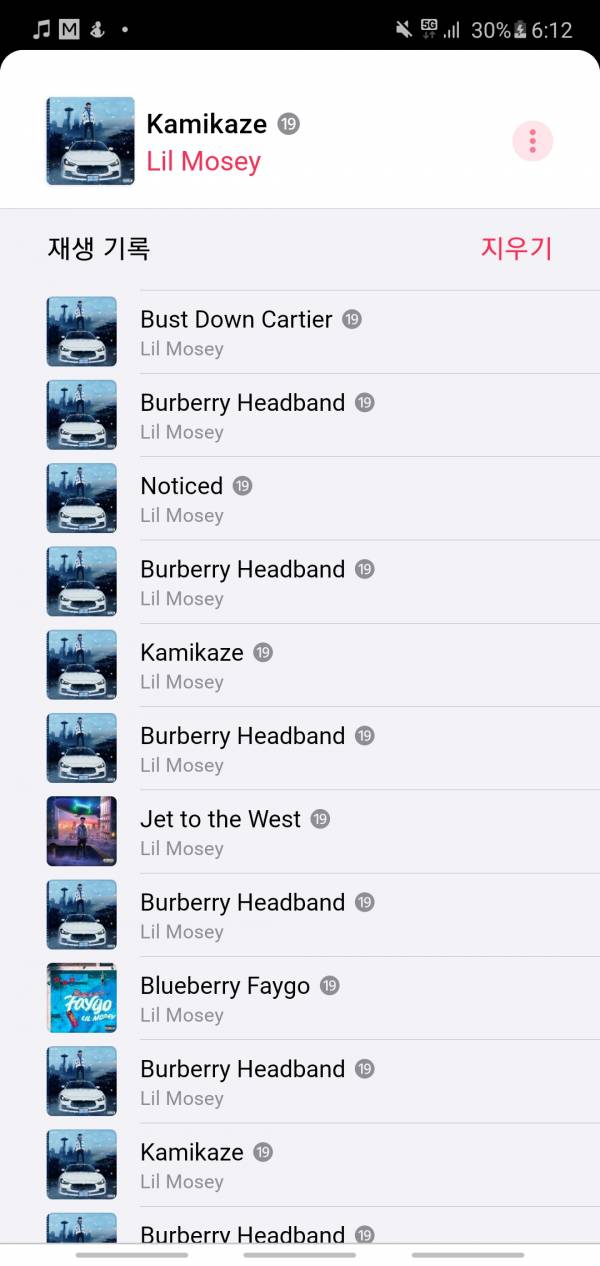Open the three-dot more options menu
Viewport: 600px width, 1266px height.
pos(532,141)
